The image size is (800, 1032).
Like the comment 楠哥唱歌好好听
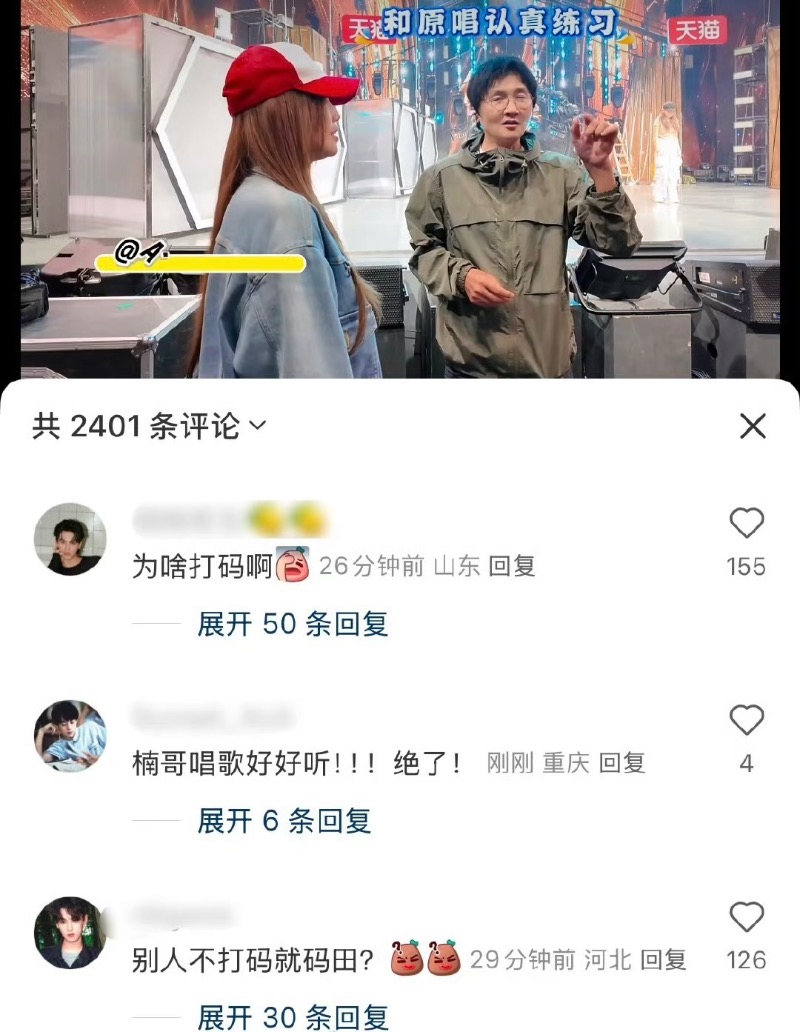pos(746,720)
